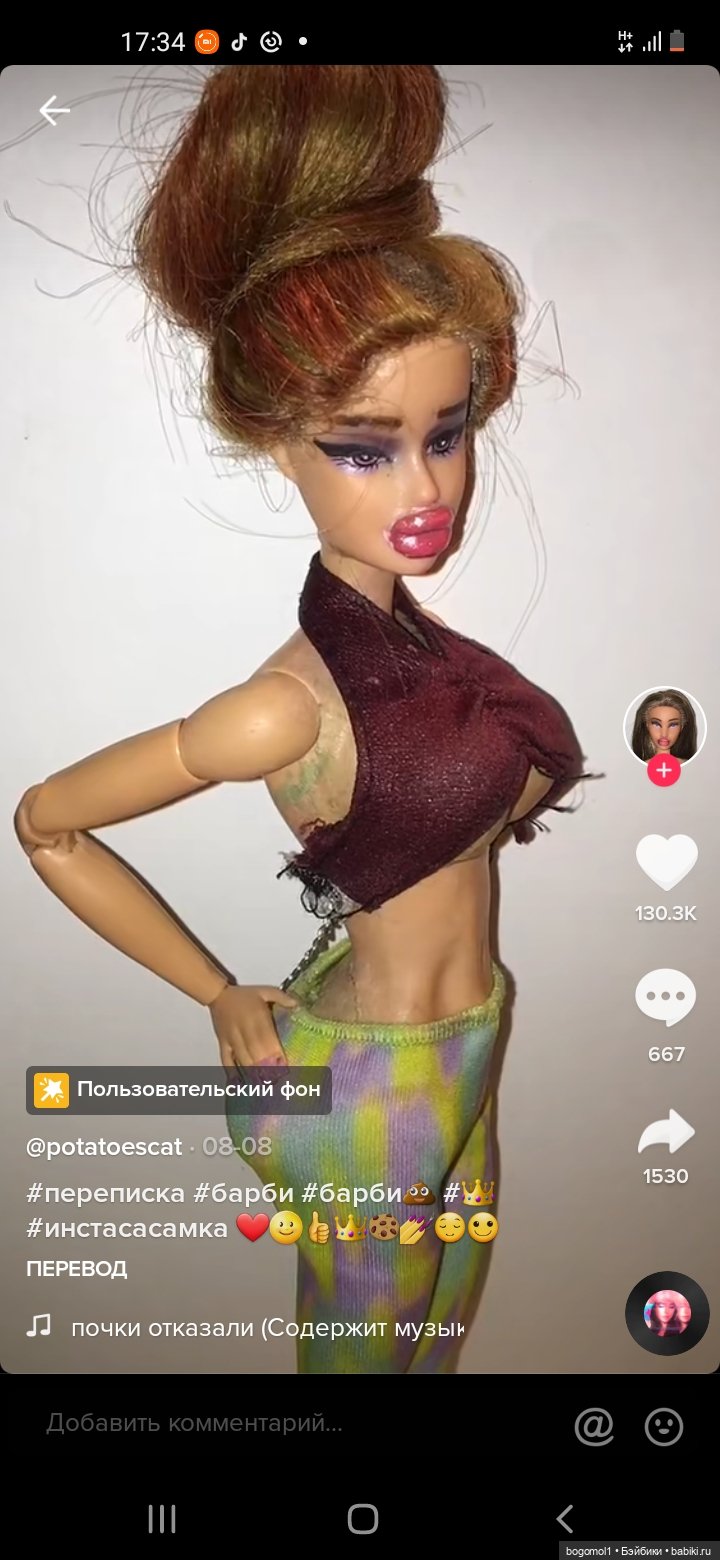
Task: Tap the system home button
Action: pos(362,1519)
